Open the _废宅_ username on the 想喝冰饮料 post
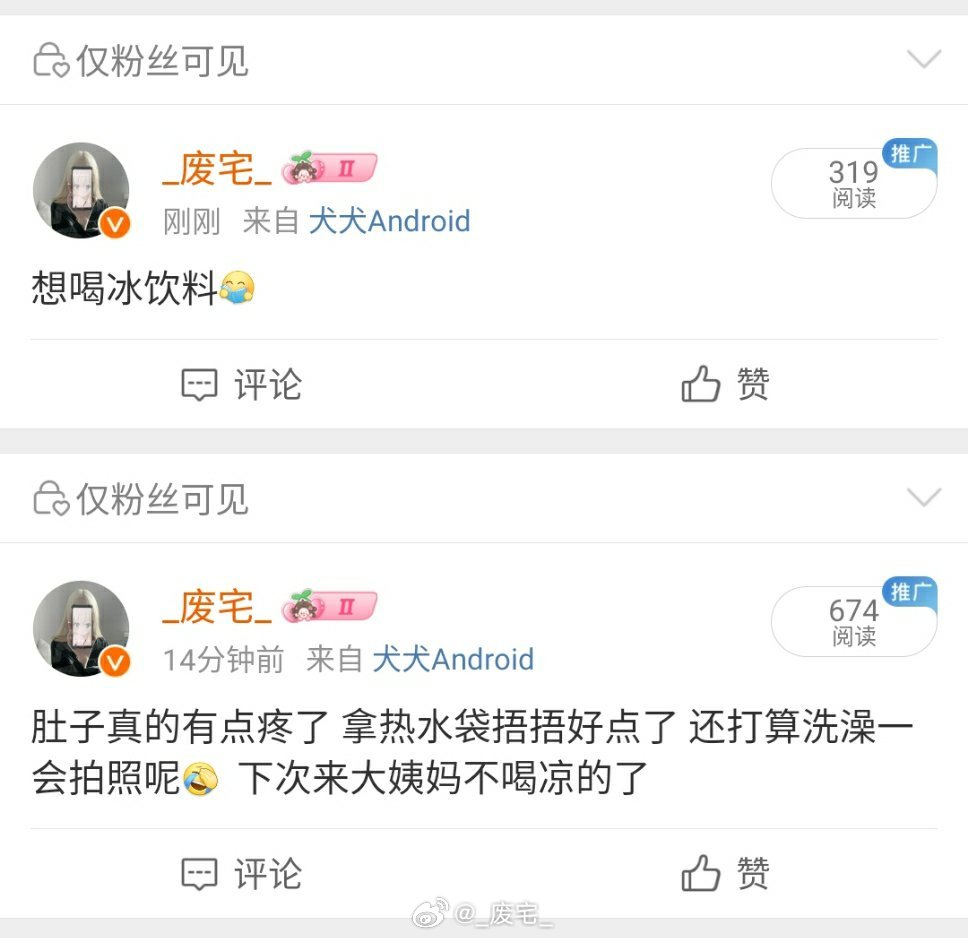The height and width of the screenshot is (938, 968). click(217, 170)
